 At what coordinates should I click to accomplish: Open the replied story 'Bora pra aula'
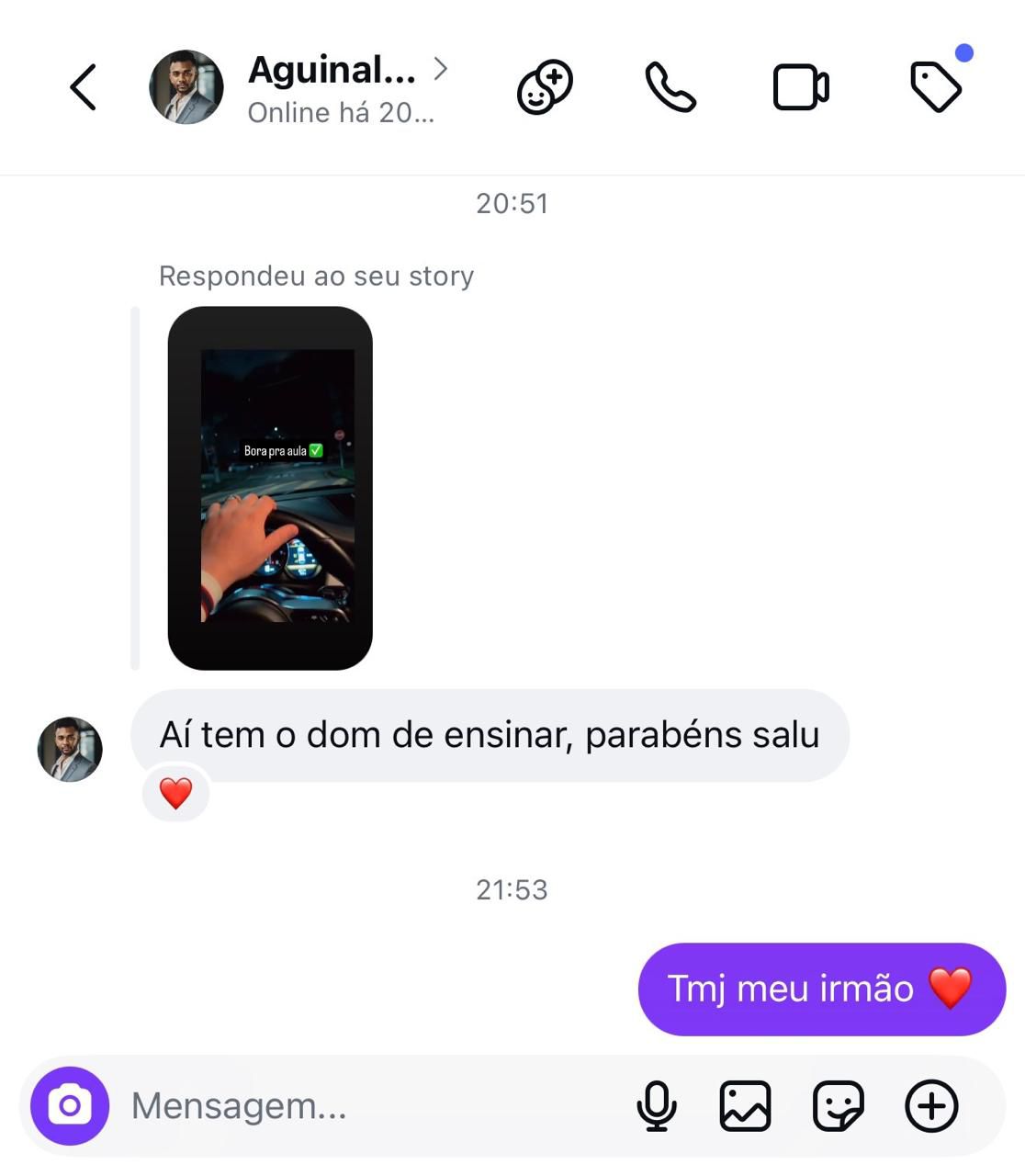[x=270, y=488]
